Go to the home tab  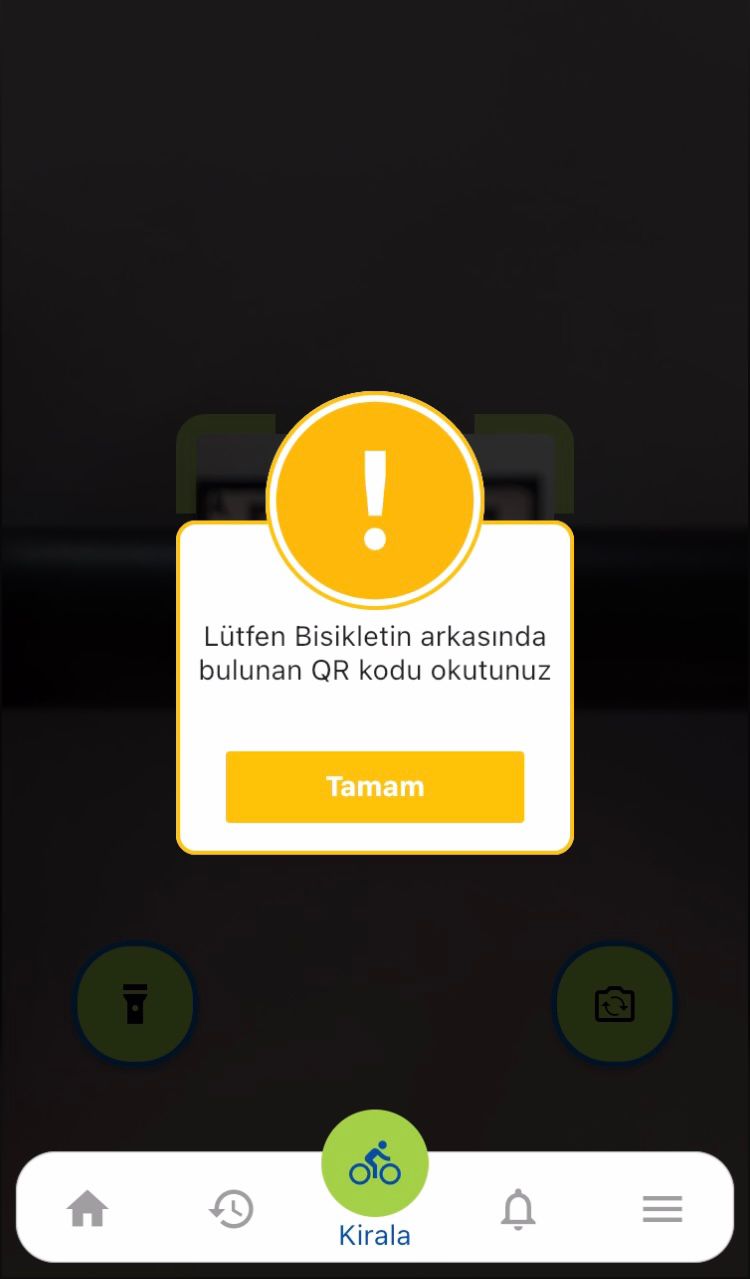click(87, 1209)
